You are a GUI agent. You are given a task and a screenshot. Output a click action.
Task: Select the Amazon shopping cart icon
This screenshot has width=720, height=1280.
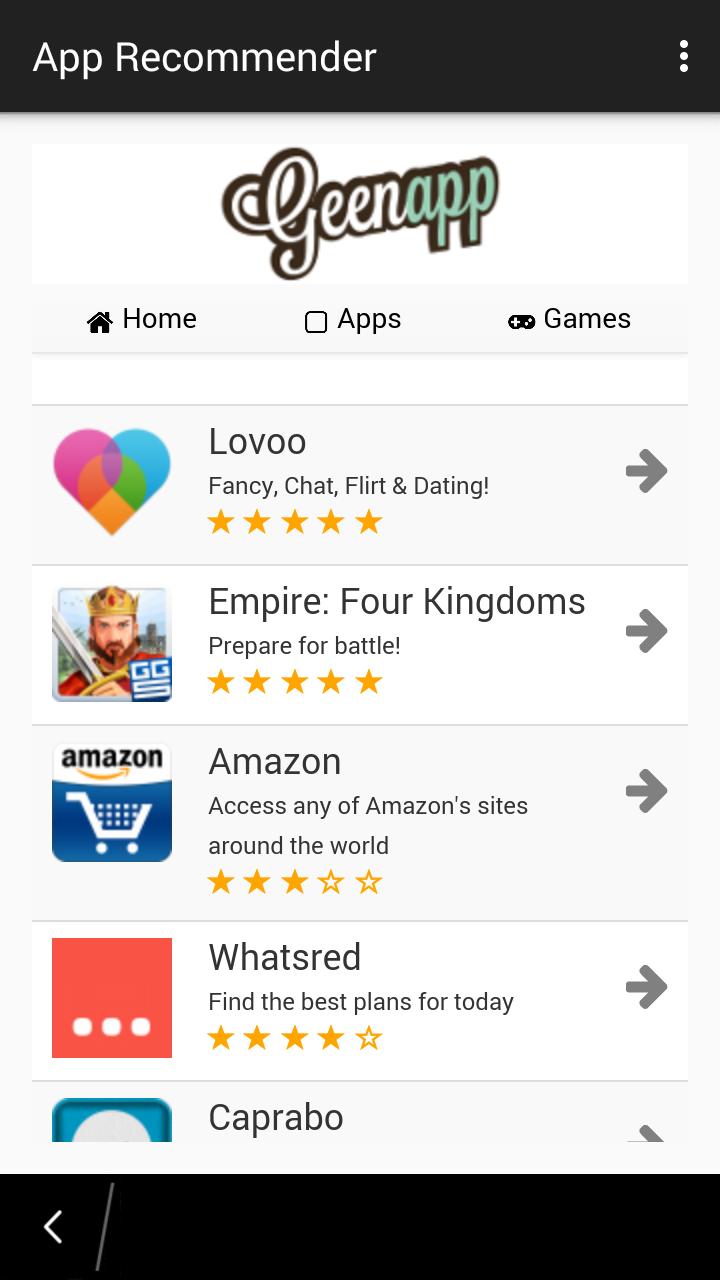[111, 801]
